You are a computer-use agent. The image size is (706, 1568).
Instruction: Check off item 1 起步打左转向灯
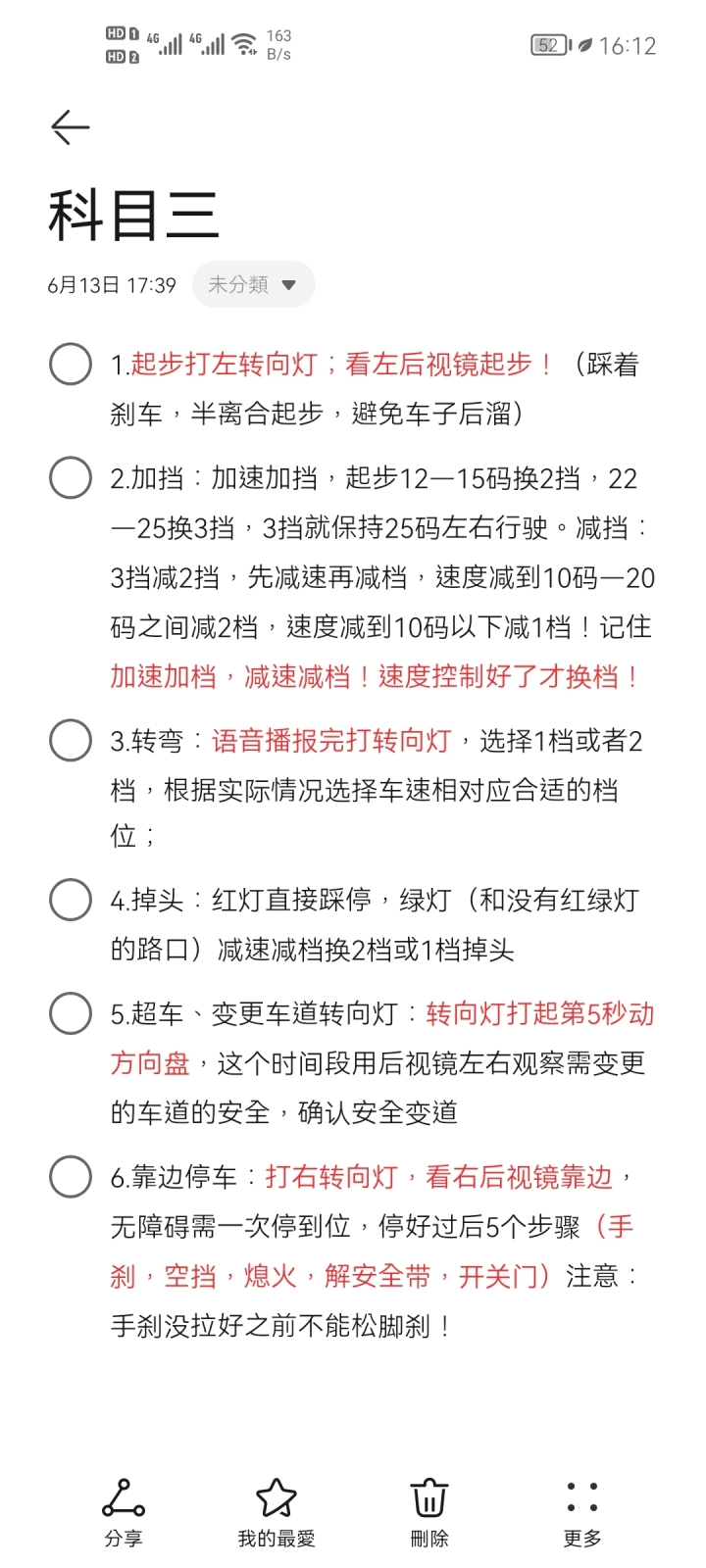point(71,364)
